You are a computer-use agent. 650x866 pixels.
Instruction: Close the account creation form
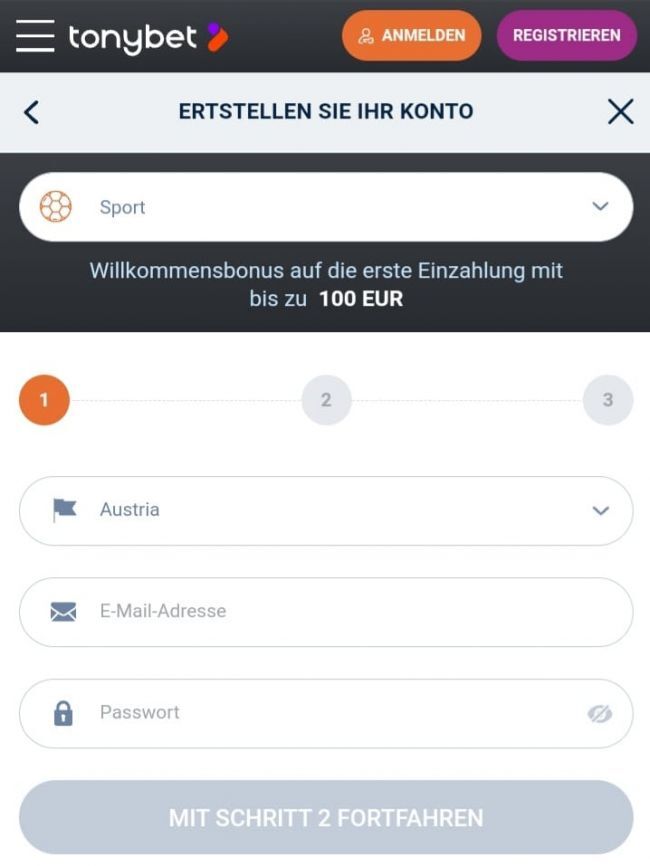coord(620,112)
